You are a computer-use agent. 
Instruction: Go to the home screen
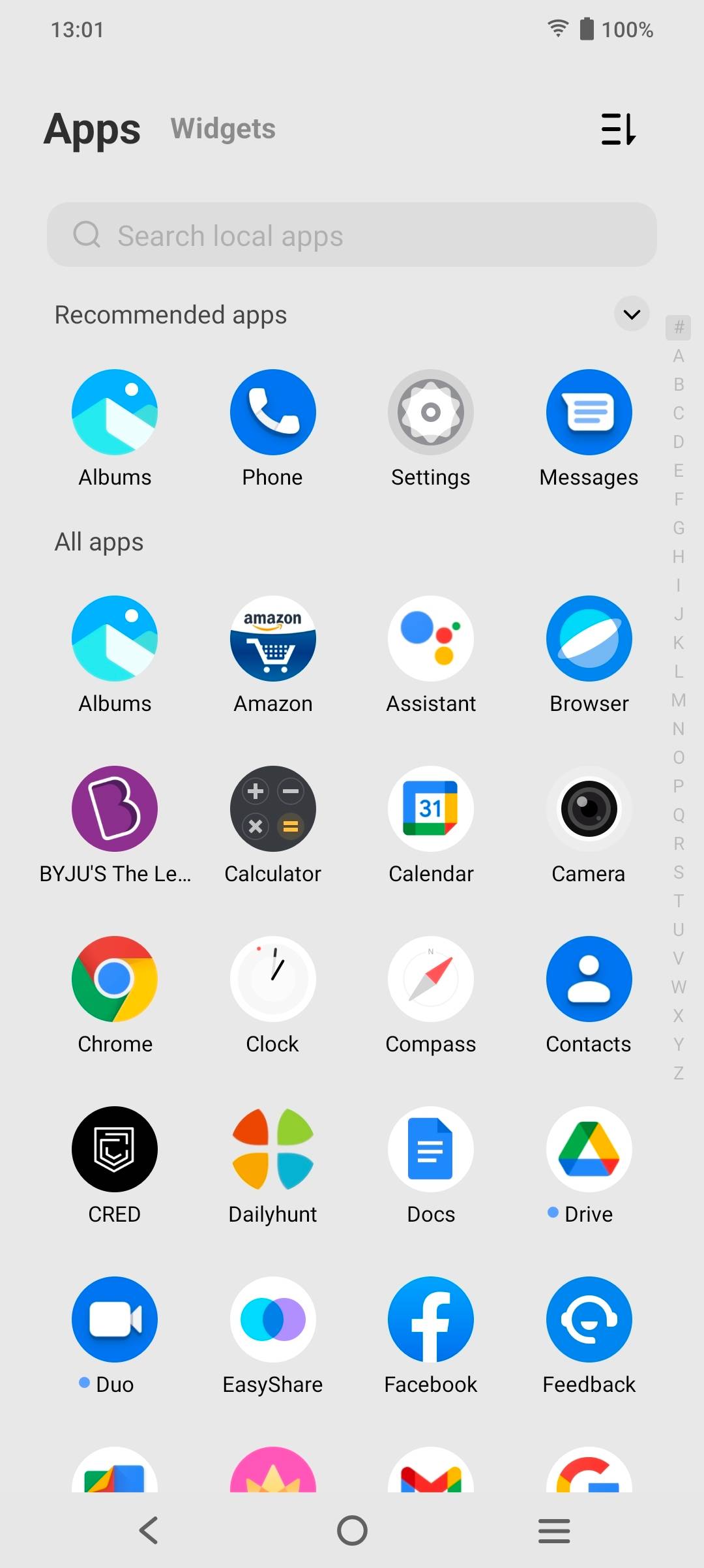pos(352,1530)
